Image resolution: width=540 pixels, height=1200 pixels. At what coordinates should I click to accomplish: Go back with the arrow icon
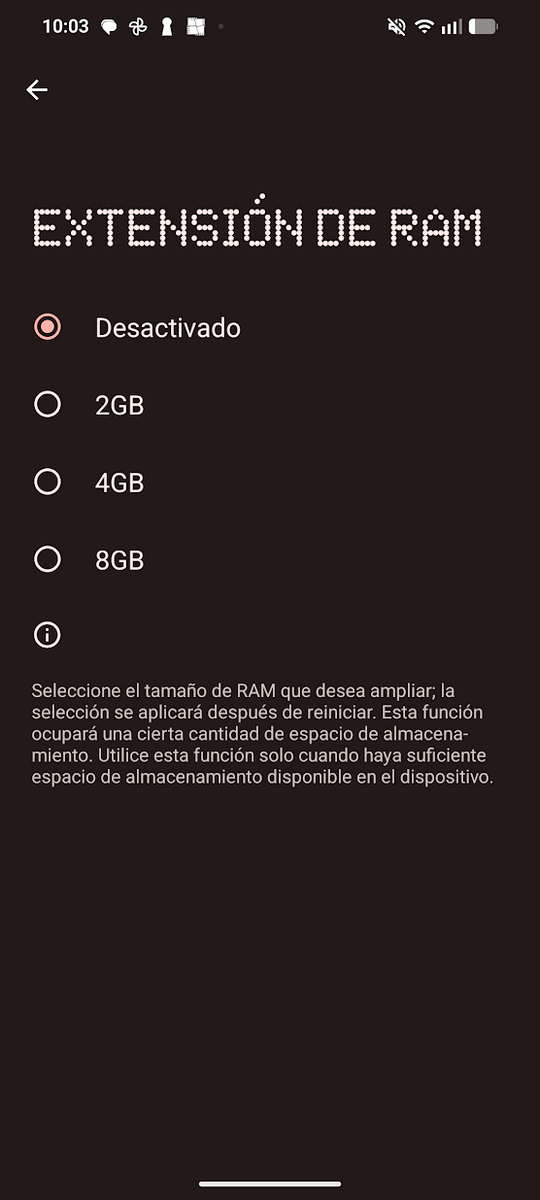pos(37,90)
